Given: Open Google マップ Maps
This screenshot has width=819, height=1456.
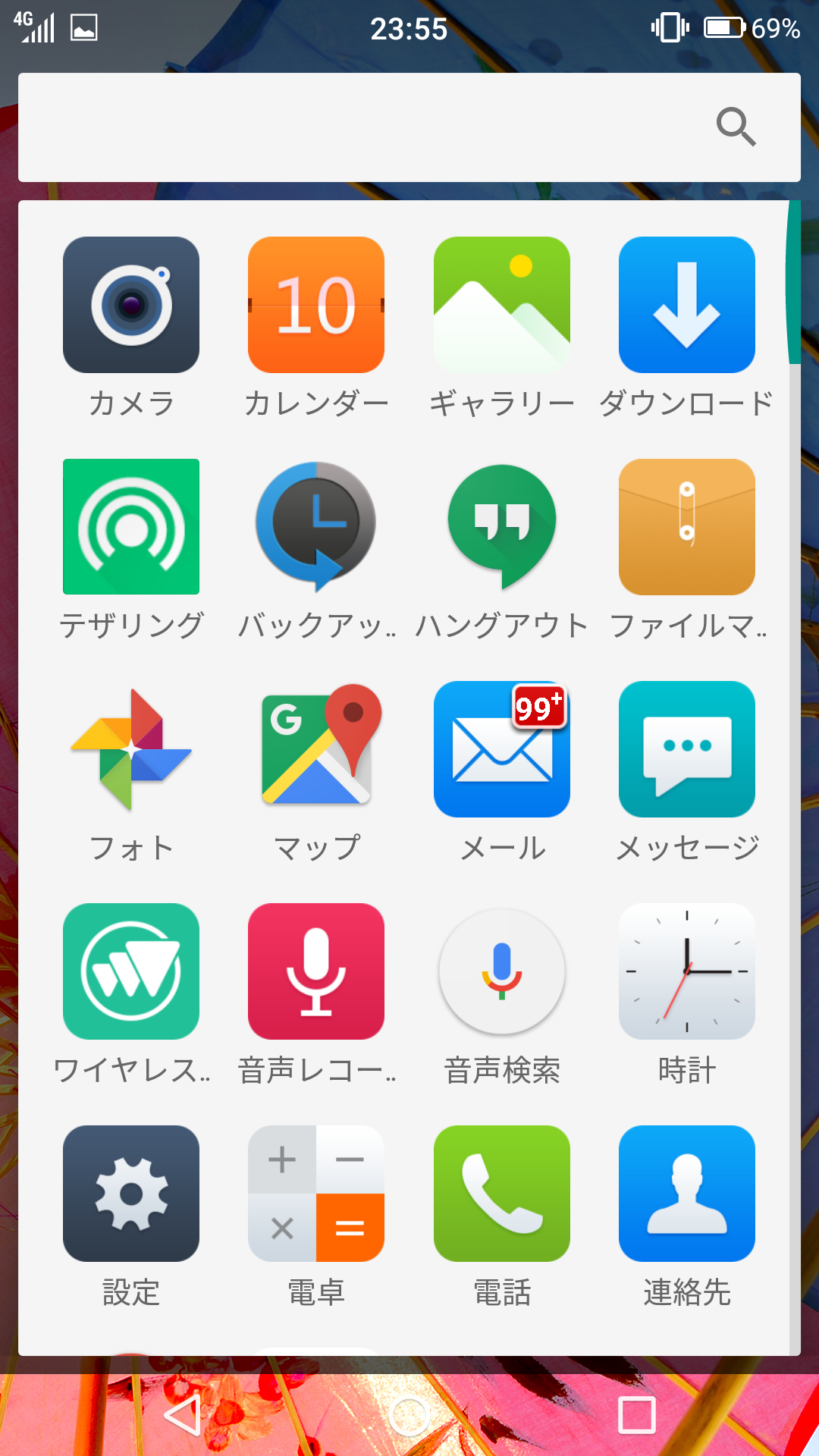Looking at the screenshot, I should [x=316, y=749].
